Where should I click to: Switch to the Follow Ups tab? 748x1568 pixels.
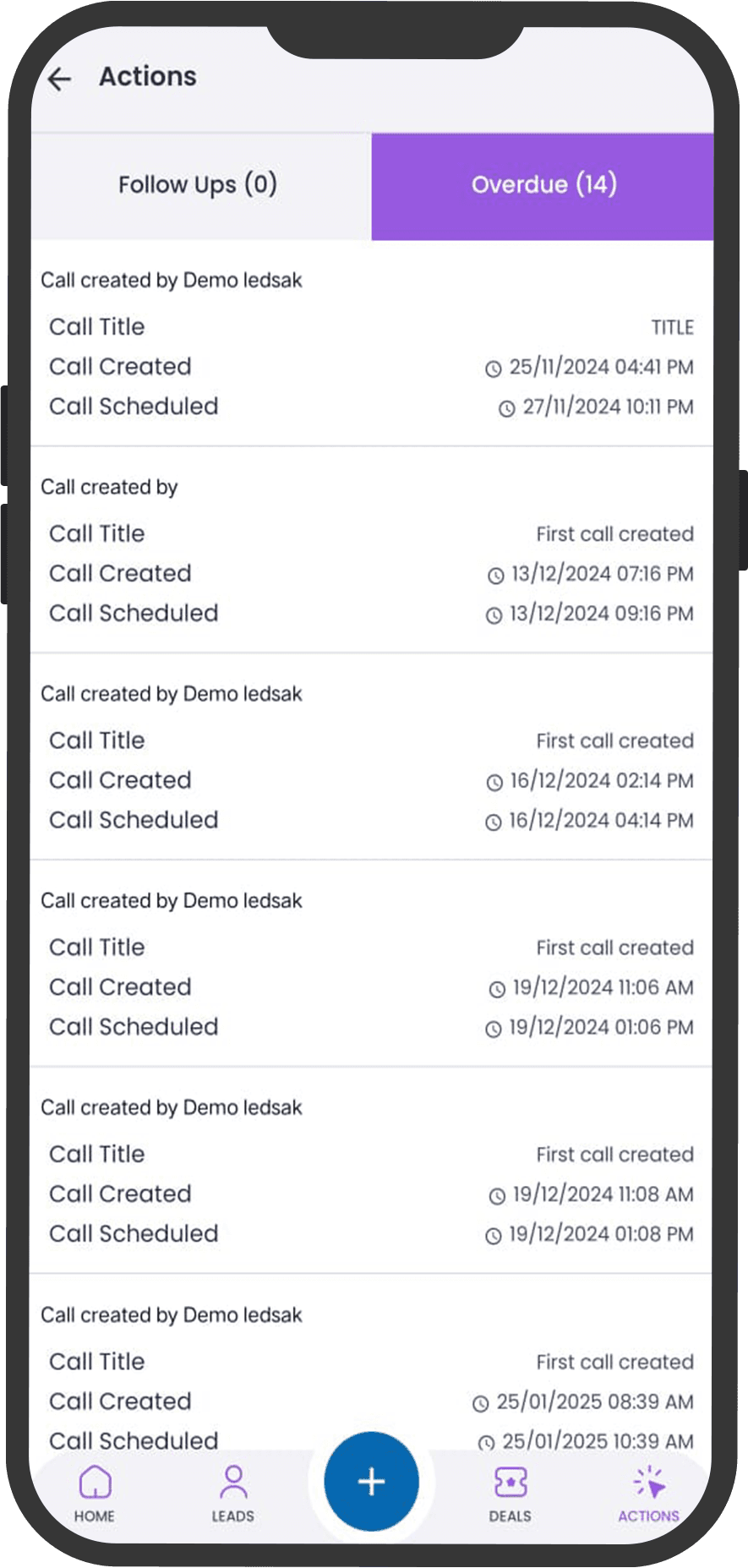pyautogui.click(x=198, y=185)
